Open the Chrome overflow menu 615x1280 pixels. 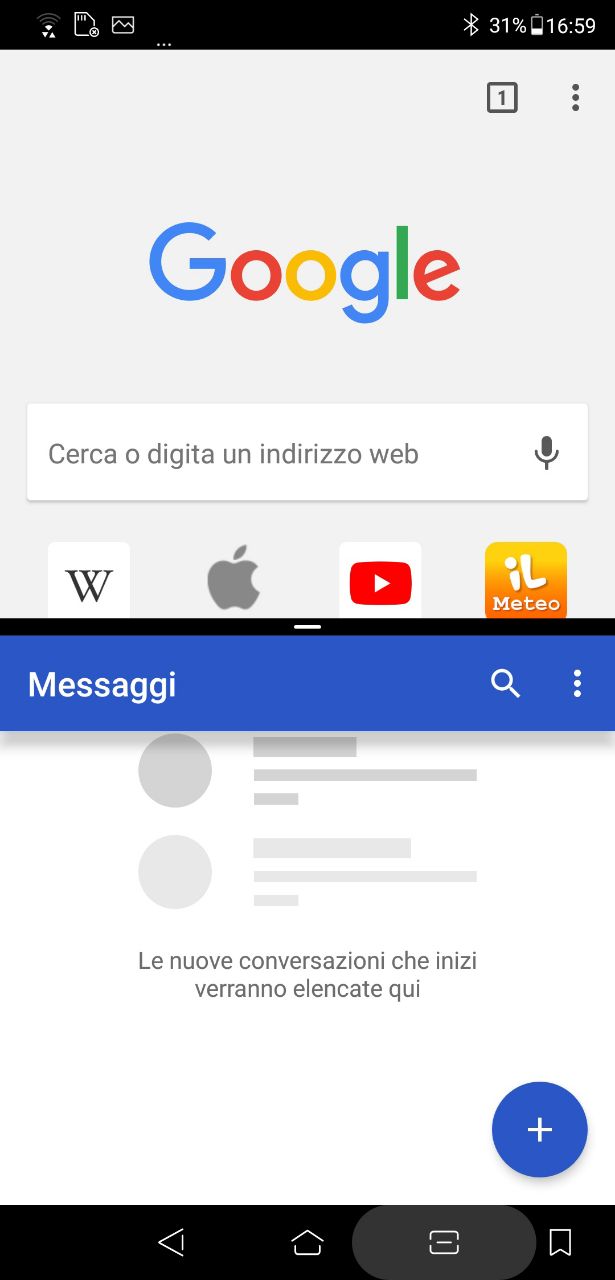(x=575, y=98)
